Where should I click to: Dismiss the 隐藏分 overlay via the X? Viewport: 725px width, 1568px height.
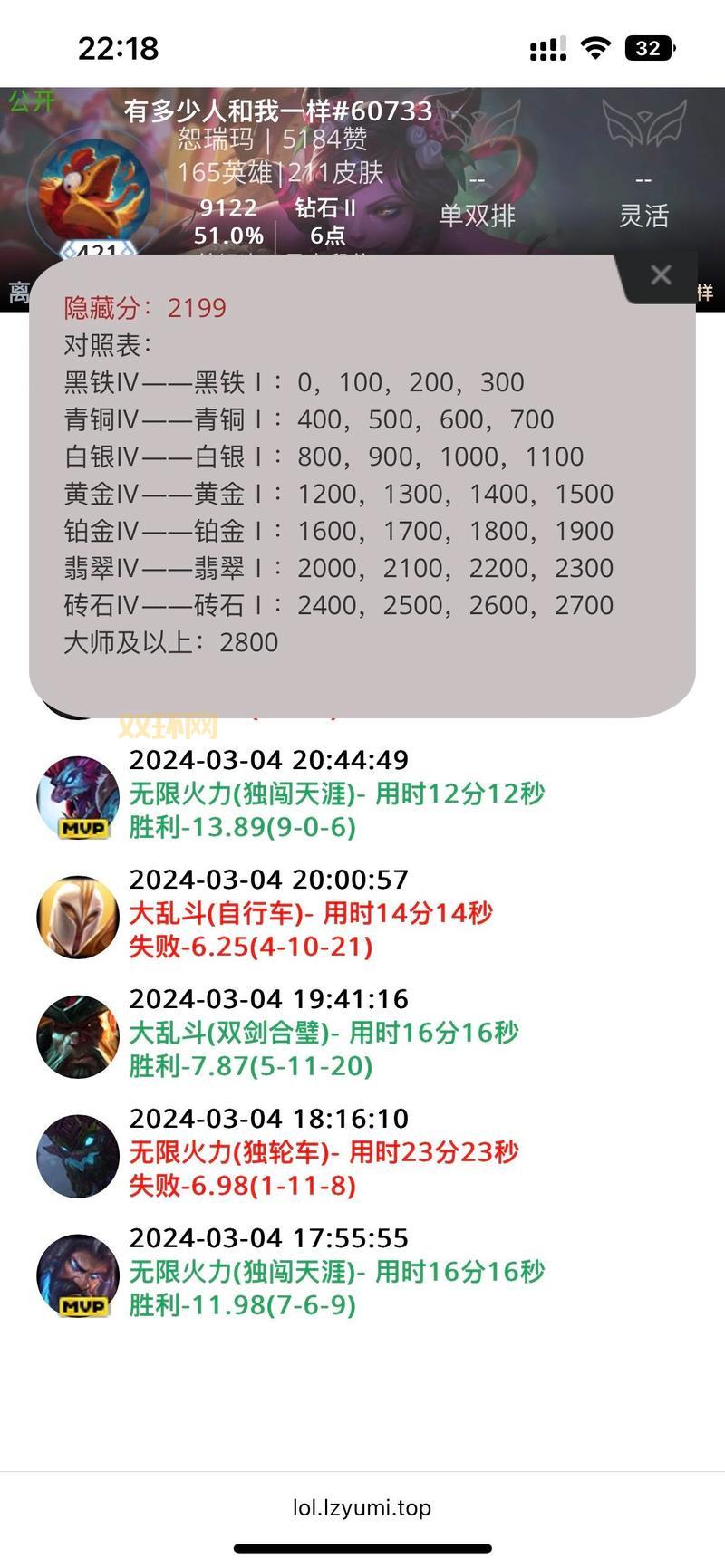[x=661, y=276]
